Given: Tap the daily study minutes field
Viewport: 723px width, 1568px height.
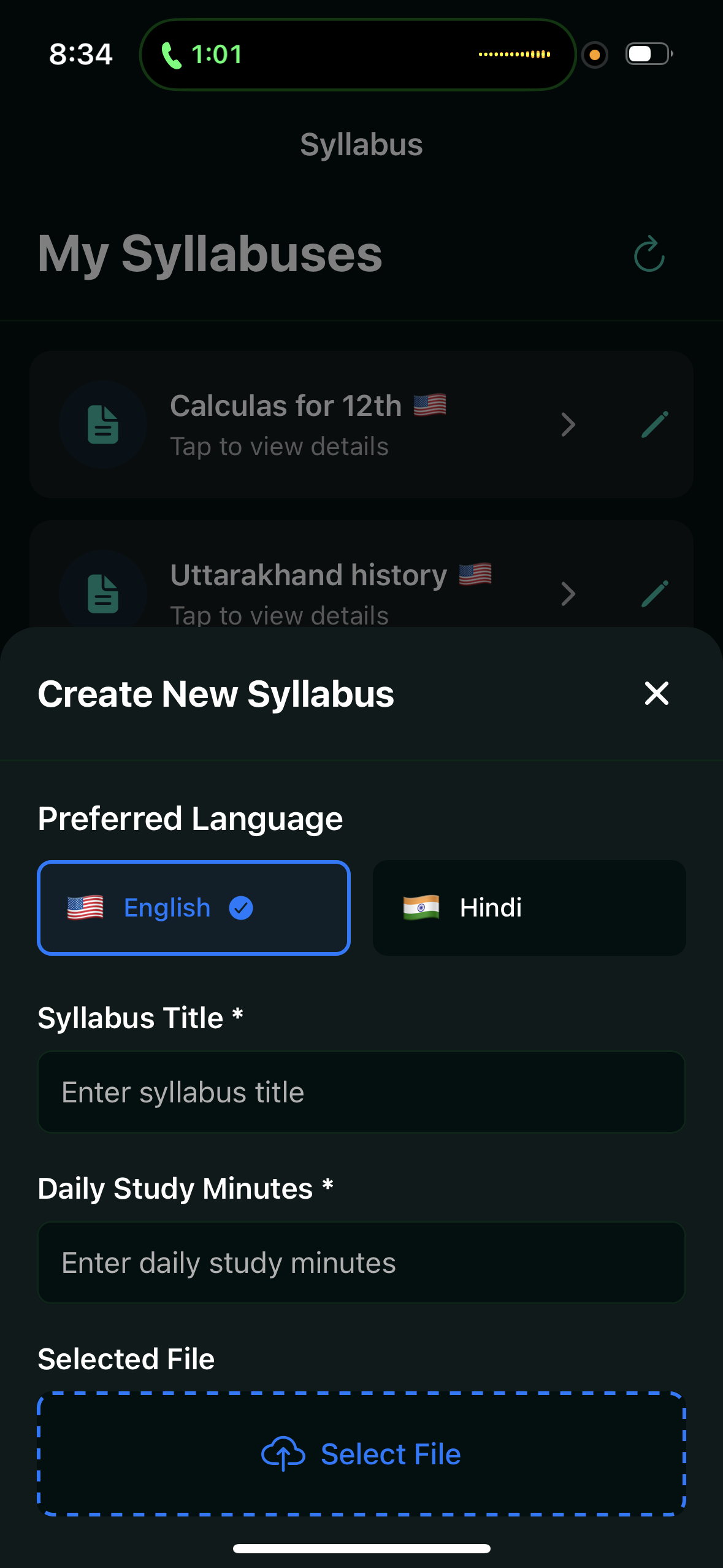Looking at the screenshot, I should click(361, 1262).
